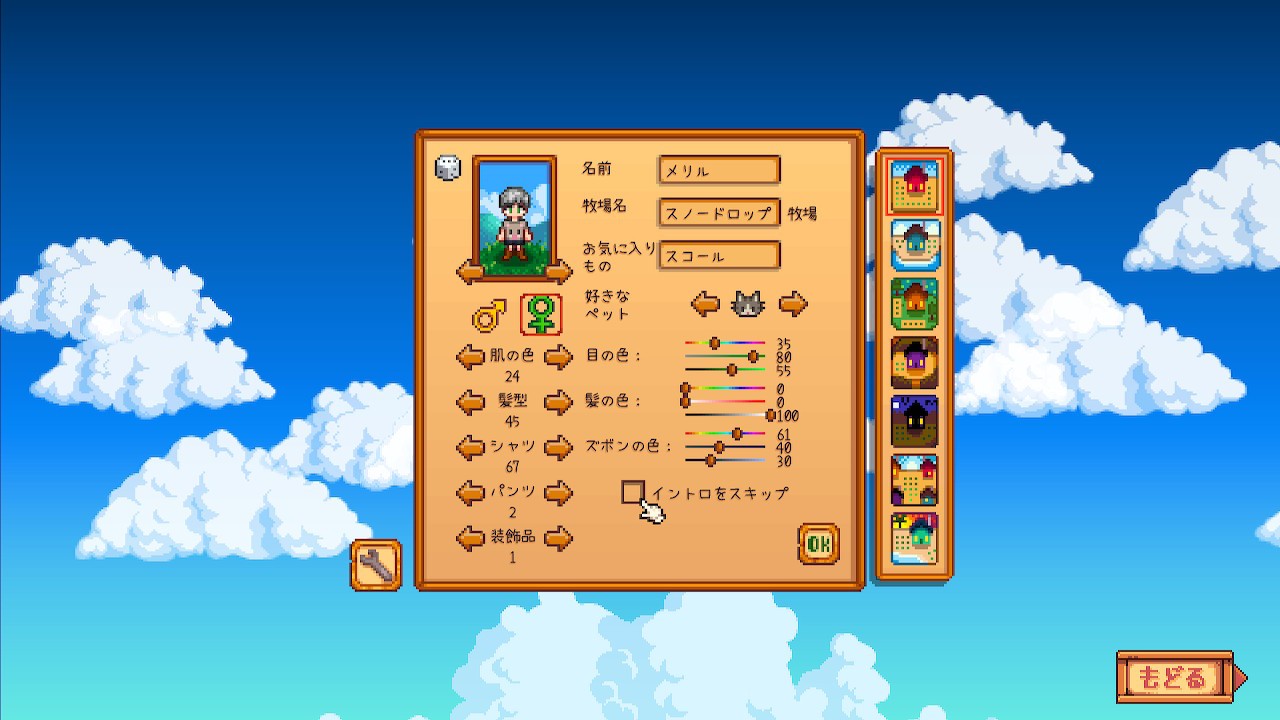
Task: Check the イントロをスキップ box
Action: tap(633, 492)
